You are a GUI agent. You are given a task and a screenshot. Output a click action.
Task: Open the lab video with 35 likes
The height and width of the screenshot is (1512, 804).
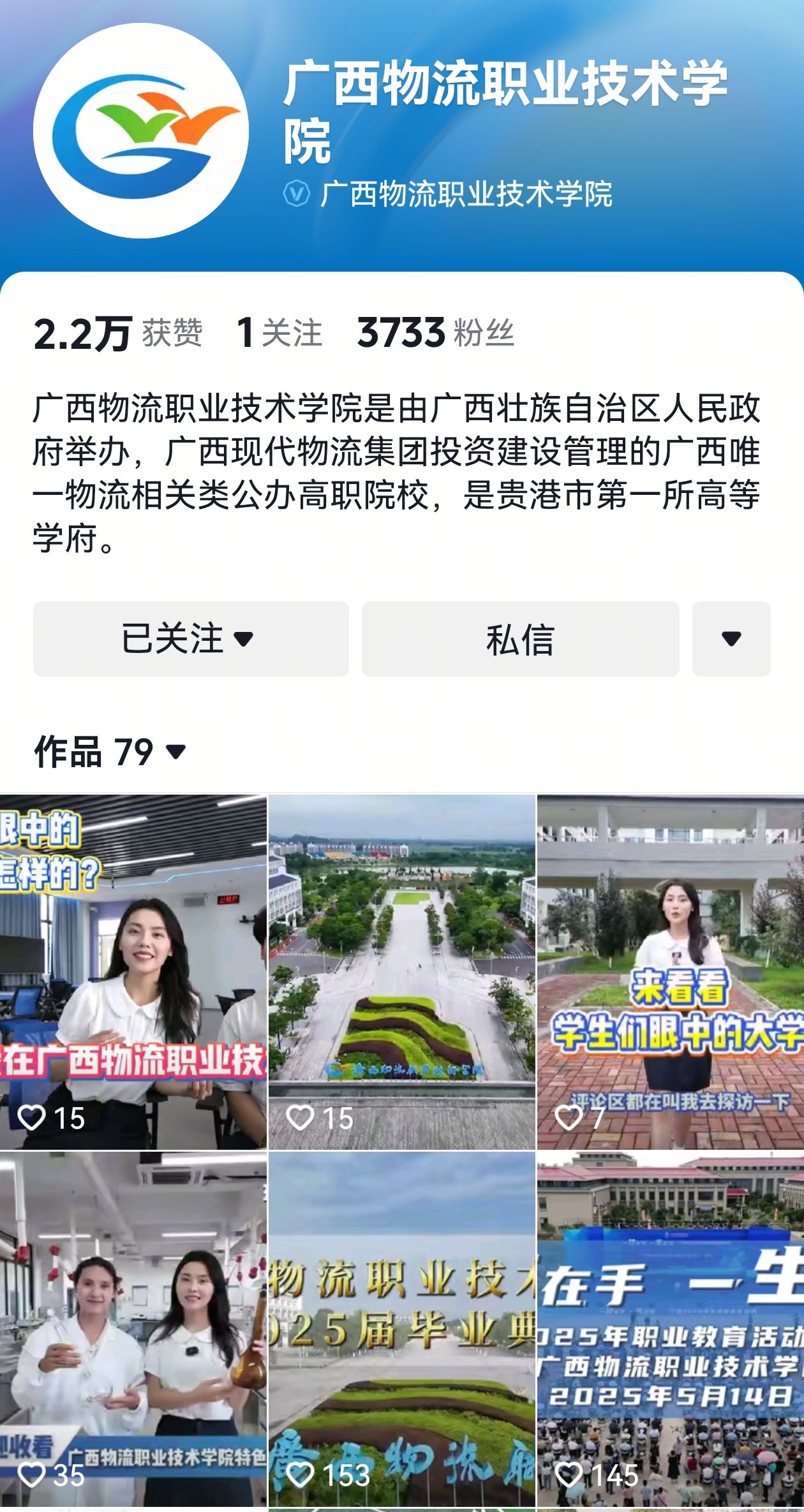[x=133, y=1330]
